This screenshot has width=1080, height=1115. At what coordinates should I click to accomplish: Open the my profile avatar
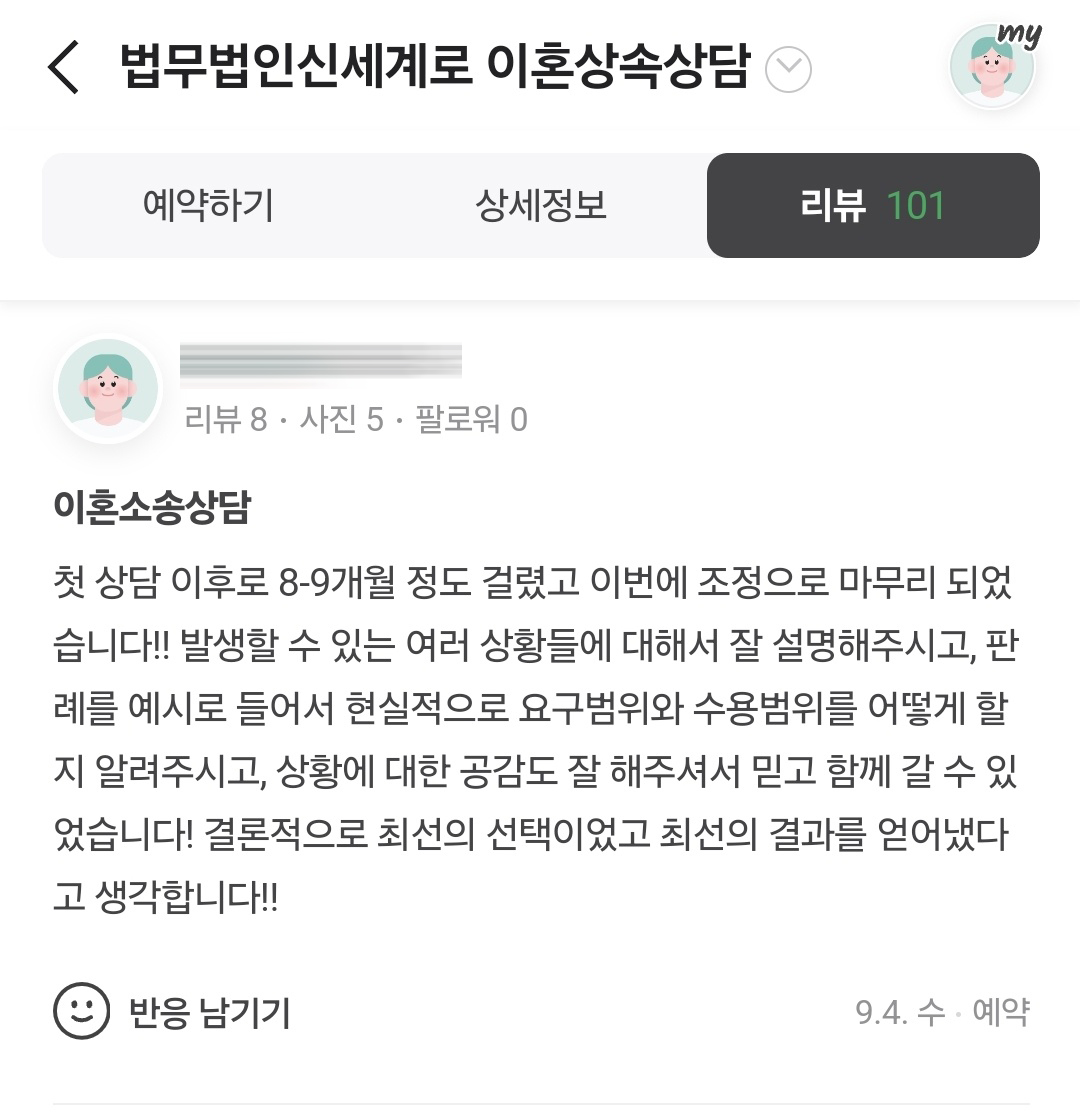point(992,67)
